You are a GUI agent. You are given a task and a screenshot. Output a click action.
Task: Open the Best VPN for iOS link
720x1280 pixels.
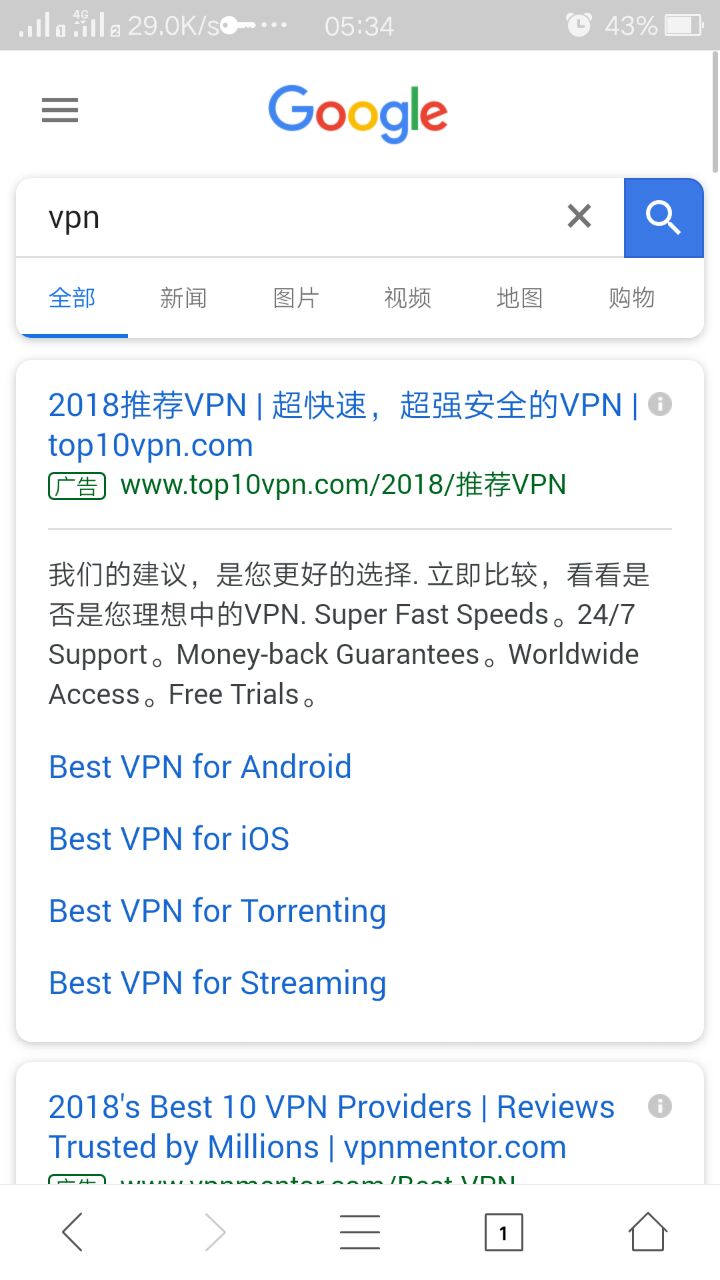169,839
